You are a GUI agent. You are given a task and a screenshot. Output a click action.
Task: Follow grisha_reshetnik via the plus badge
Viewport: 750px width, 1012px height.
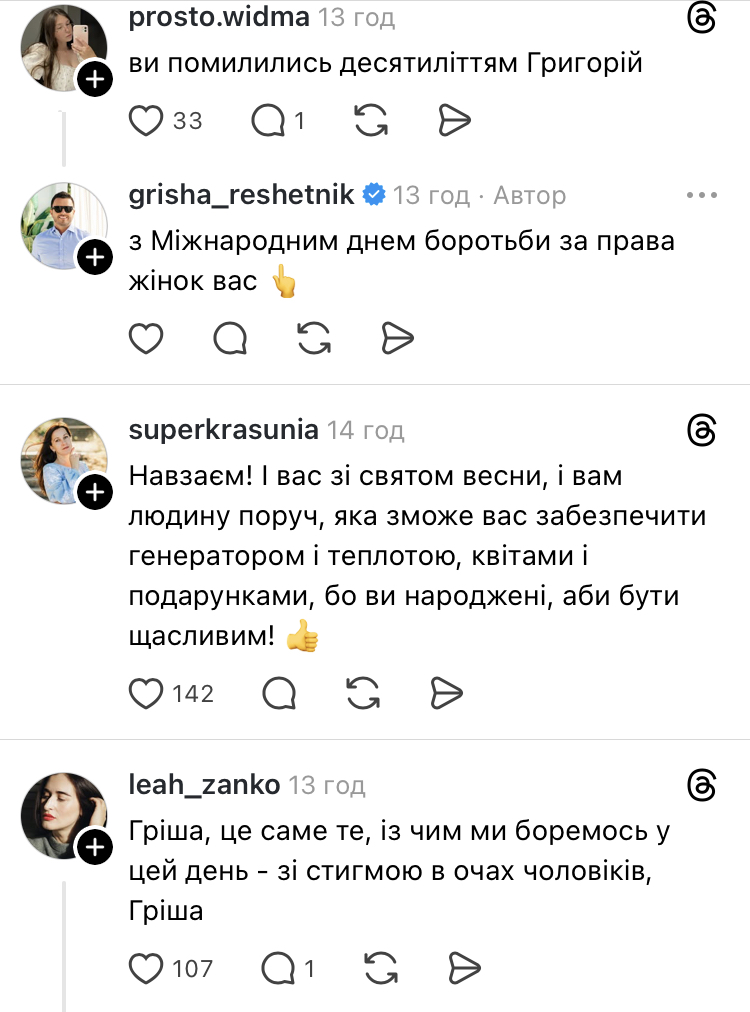95,256
